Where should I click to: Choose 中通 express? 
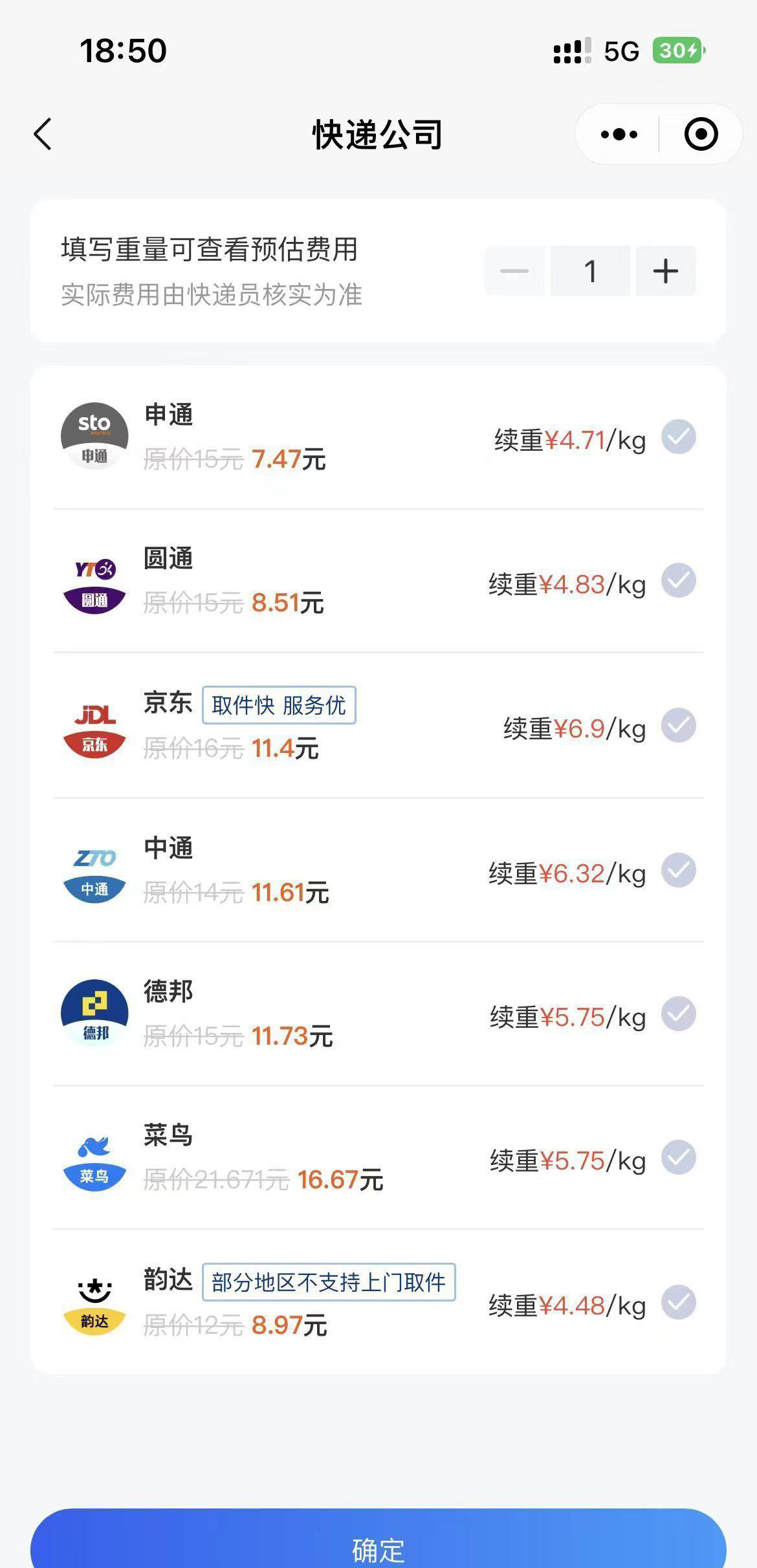[378, 870]
